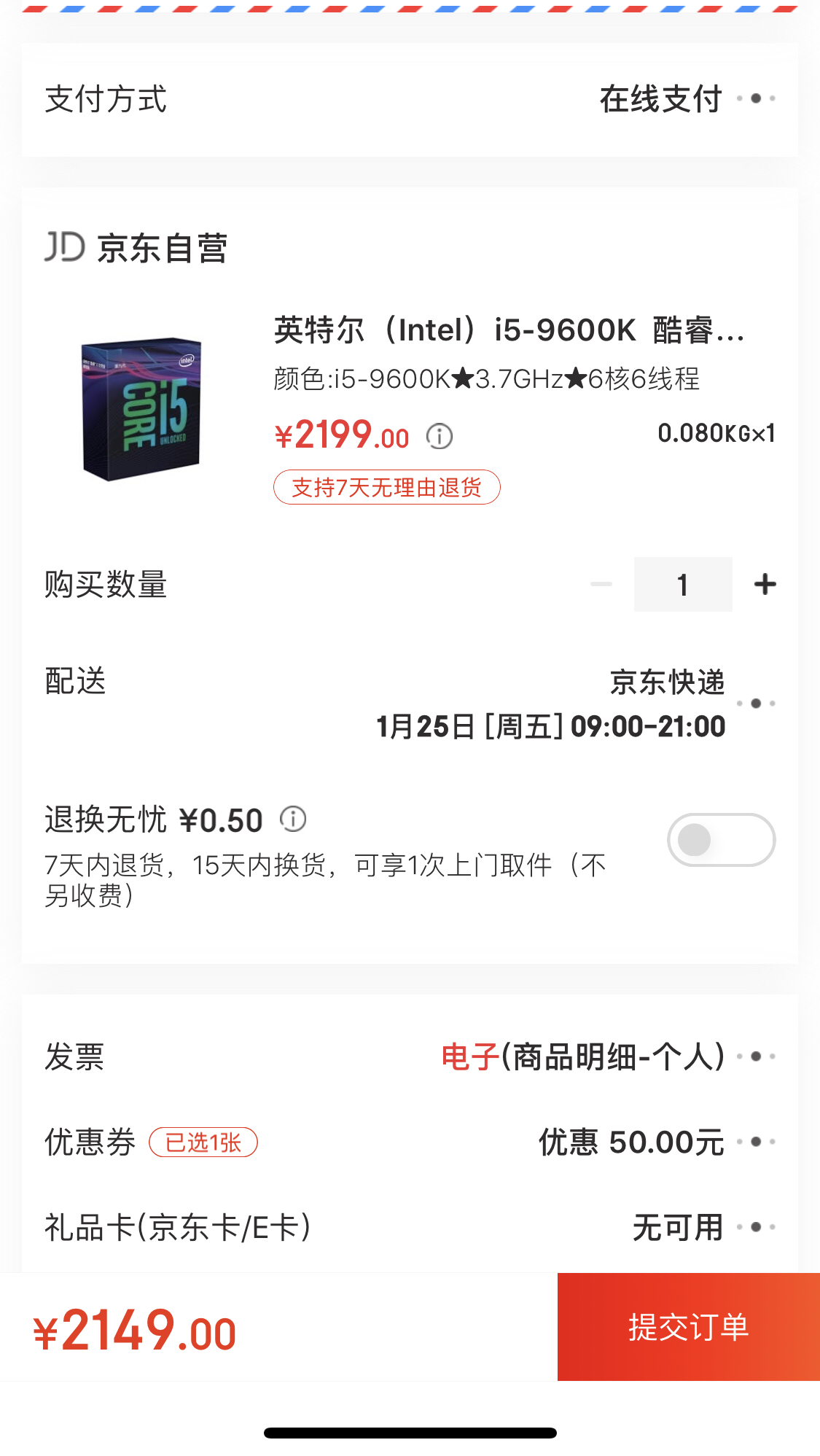This screenshot has width=820, height=1456.
Task: Click the 已选1张 coupon badge
Action: 204,1143
